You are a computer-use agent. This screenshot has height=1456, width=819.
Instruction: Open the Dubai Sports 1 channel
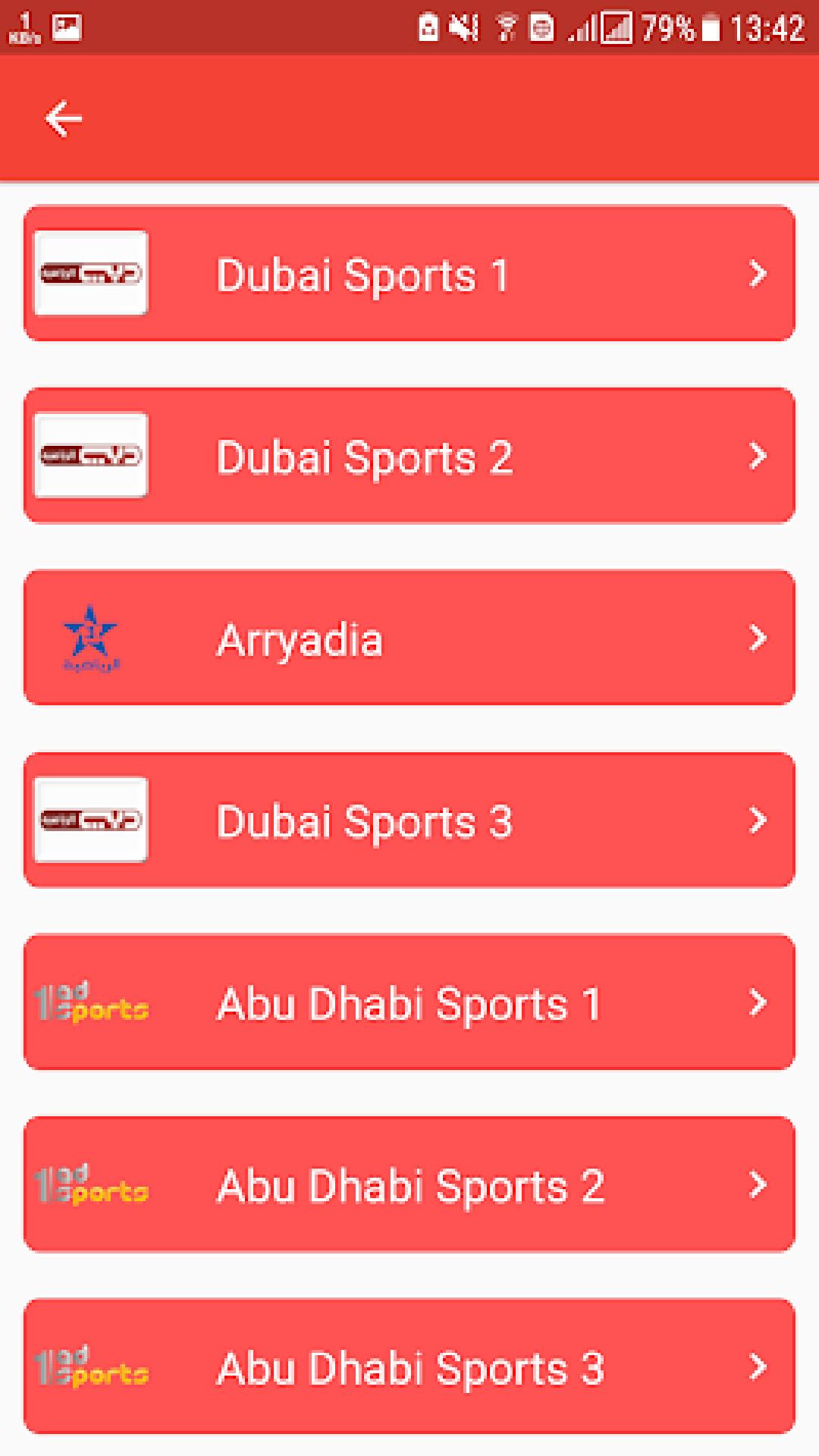[409, 273]
